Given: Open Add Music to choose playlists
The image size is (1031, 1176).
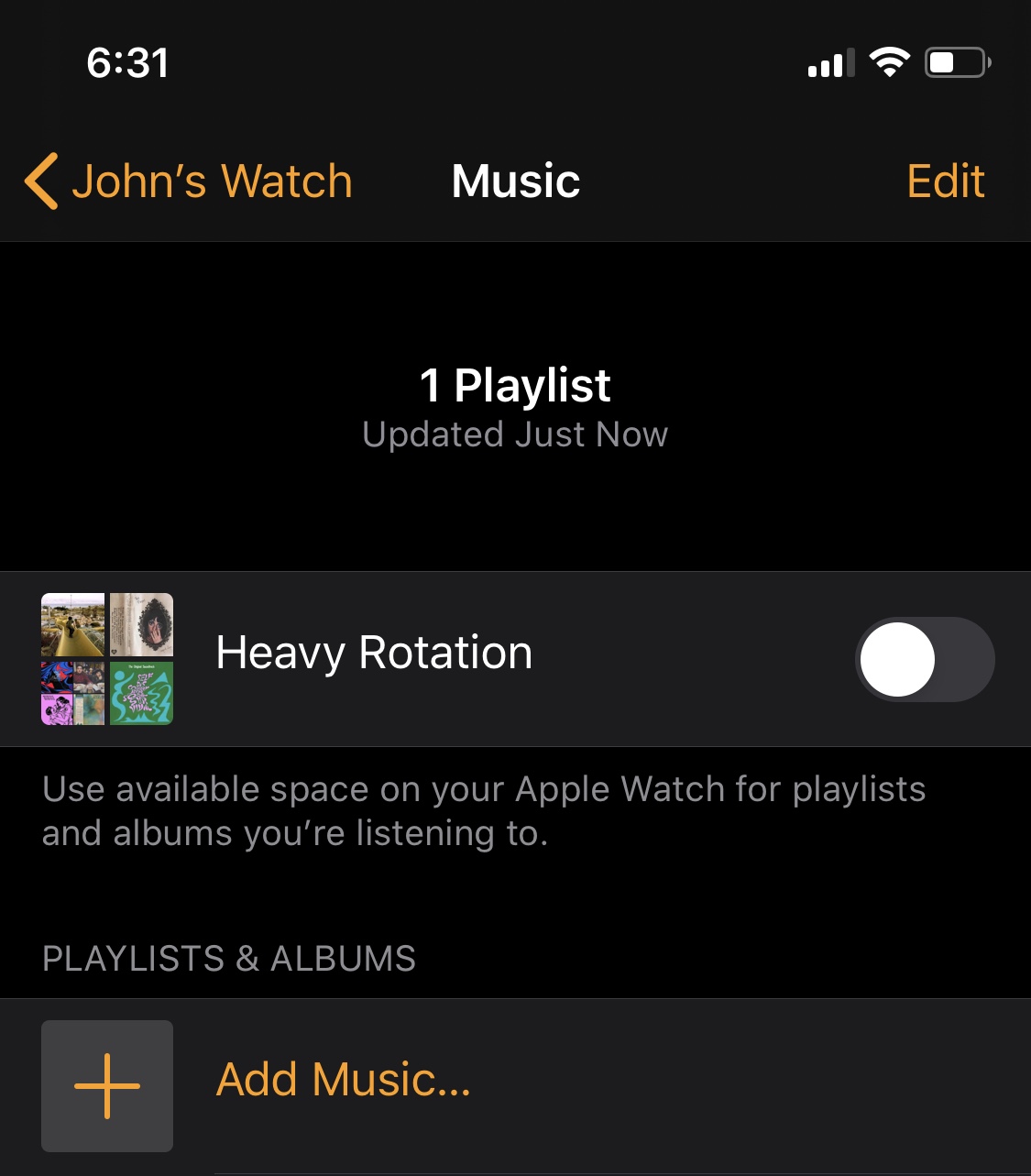Looking at the screenshot, I should coord(343,1080).
